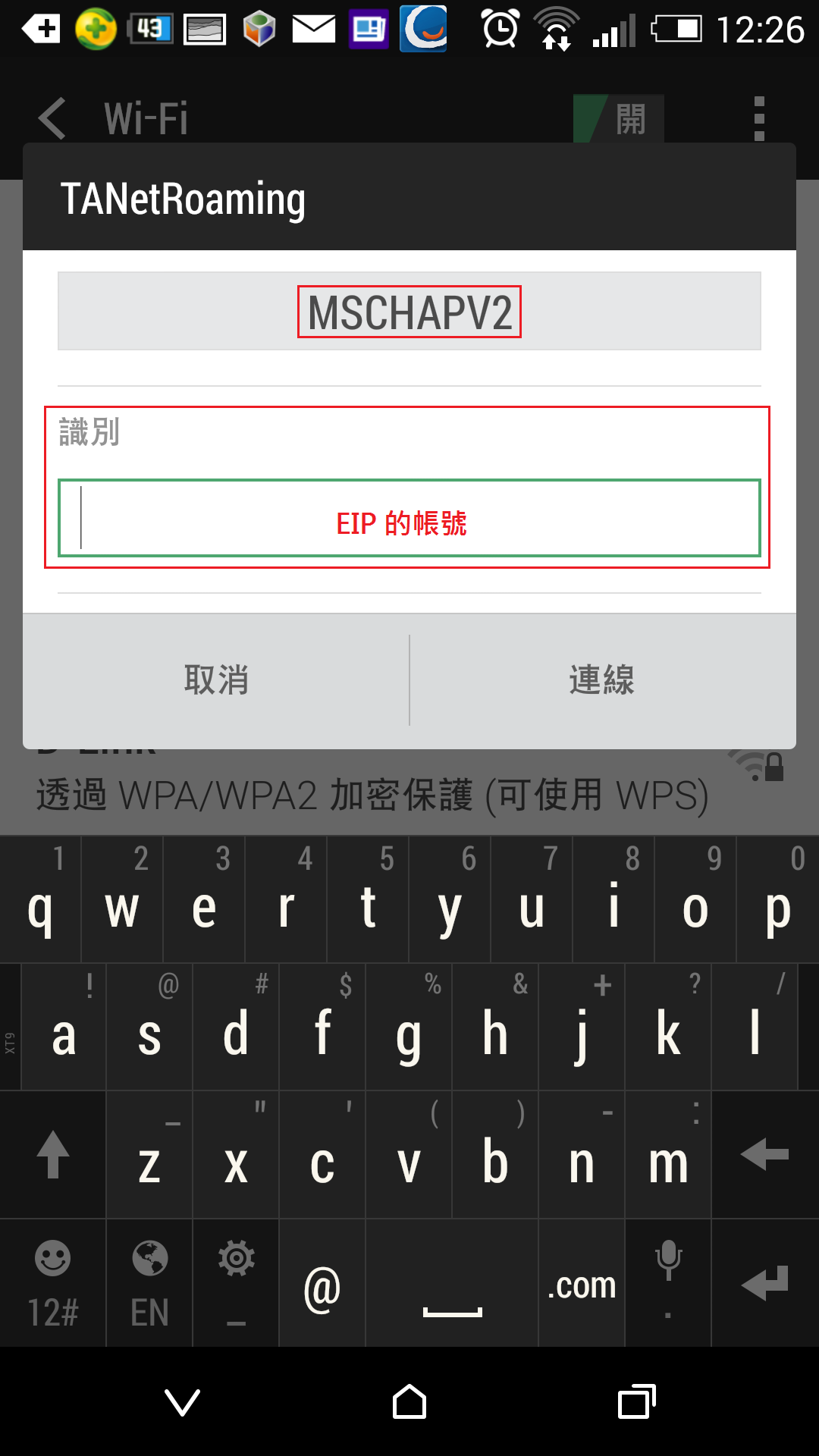Viewport: 819px width, 1456px height.
Task: Tap the enter key on the keyboard
Action: pyautogui.click(x=765, y=1284)
